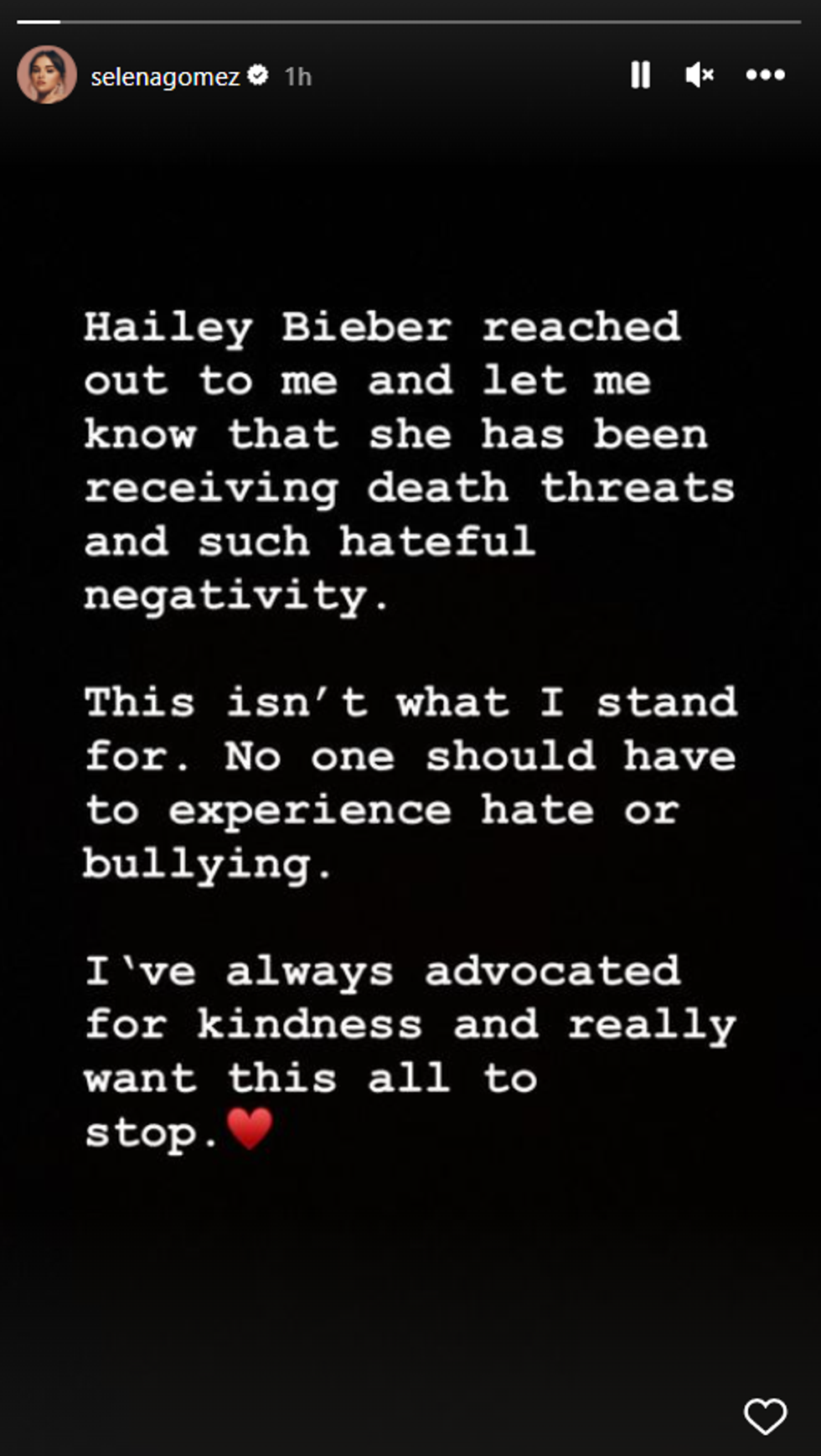Pause the story playback
Screen dimensions: 821x1456
[x=640, y=75]
